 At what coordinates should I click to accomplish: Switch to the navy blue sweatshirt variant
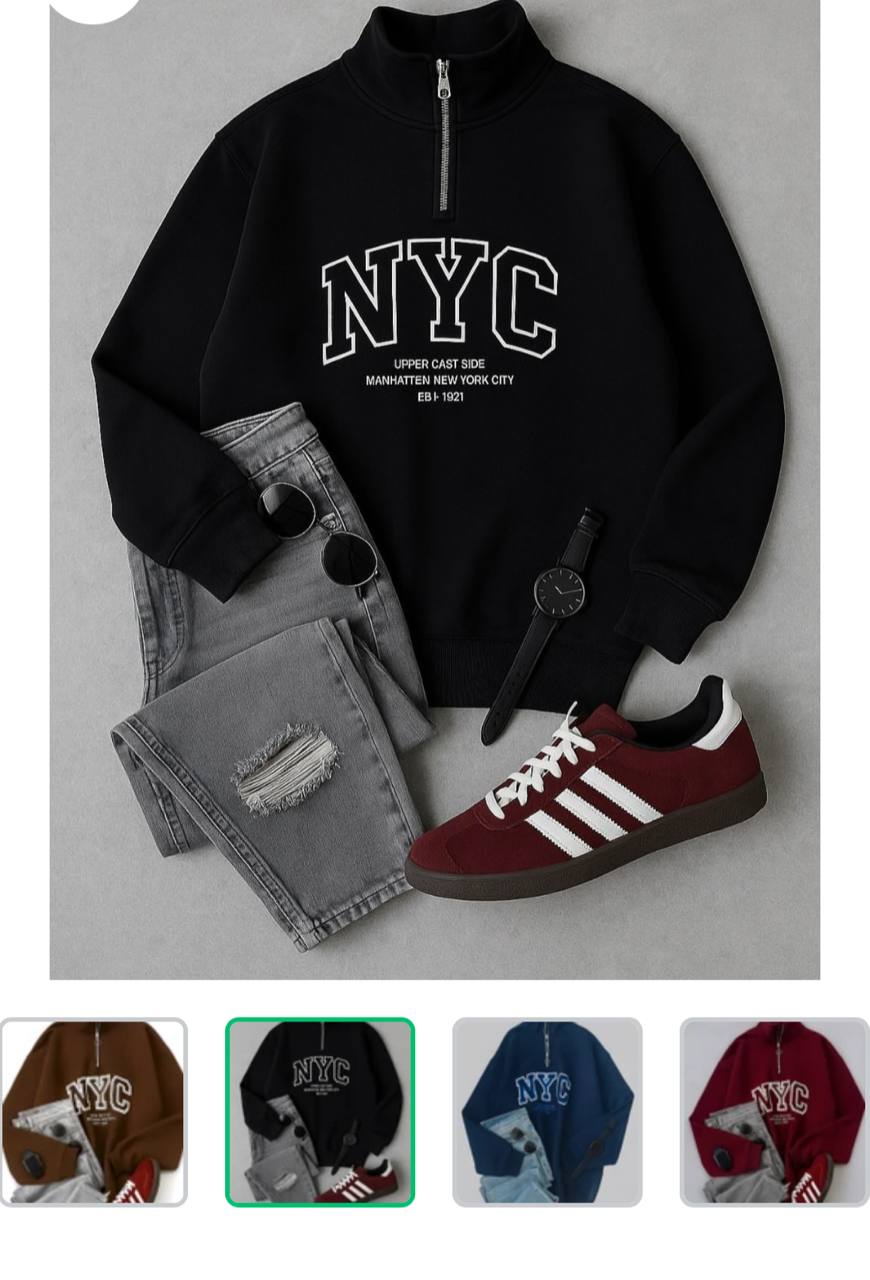pyautogui.click(x=547, y=1111)
